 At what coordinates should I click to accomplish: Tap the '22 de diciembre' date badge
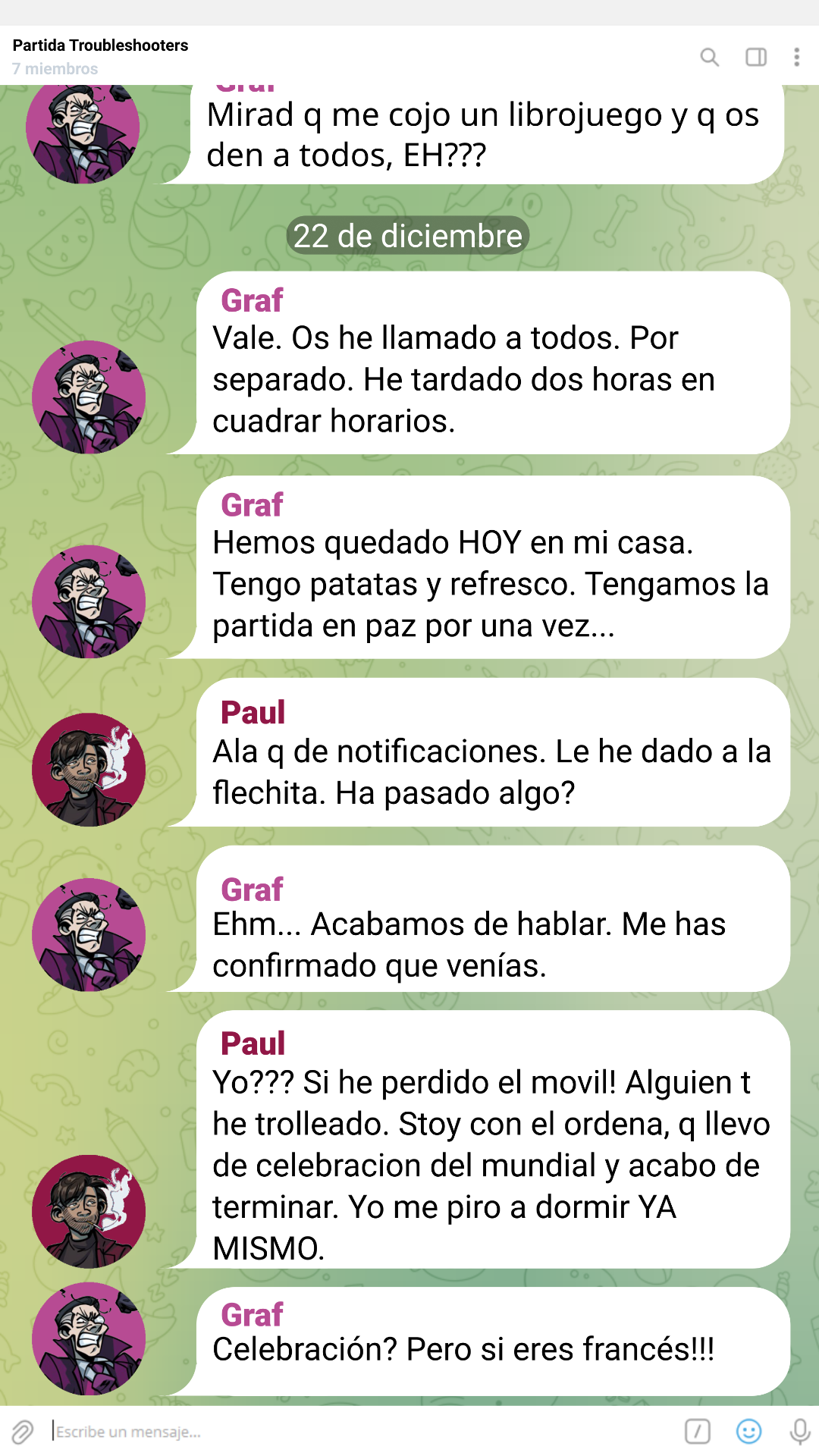click(408, 236)
